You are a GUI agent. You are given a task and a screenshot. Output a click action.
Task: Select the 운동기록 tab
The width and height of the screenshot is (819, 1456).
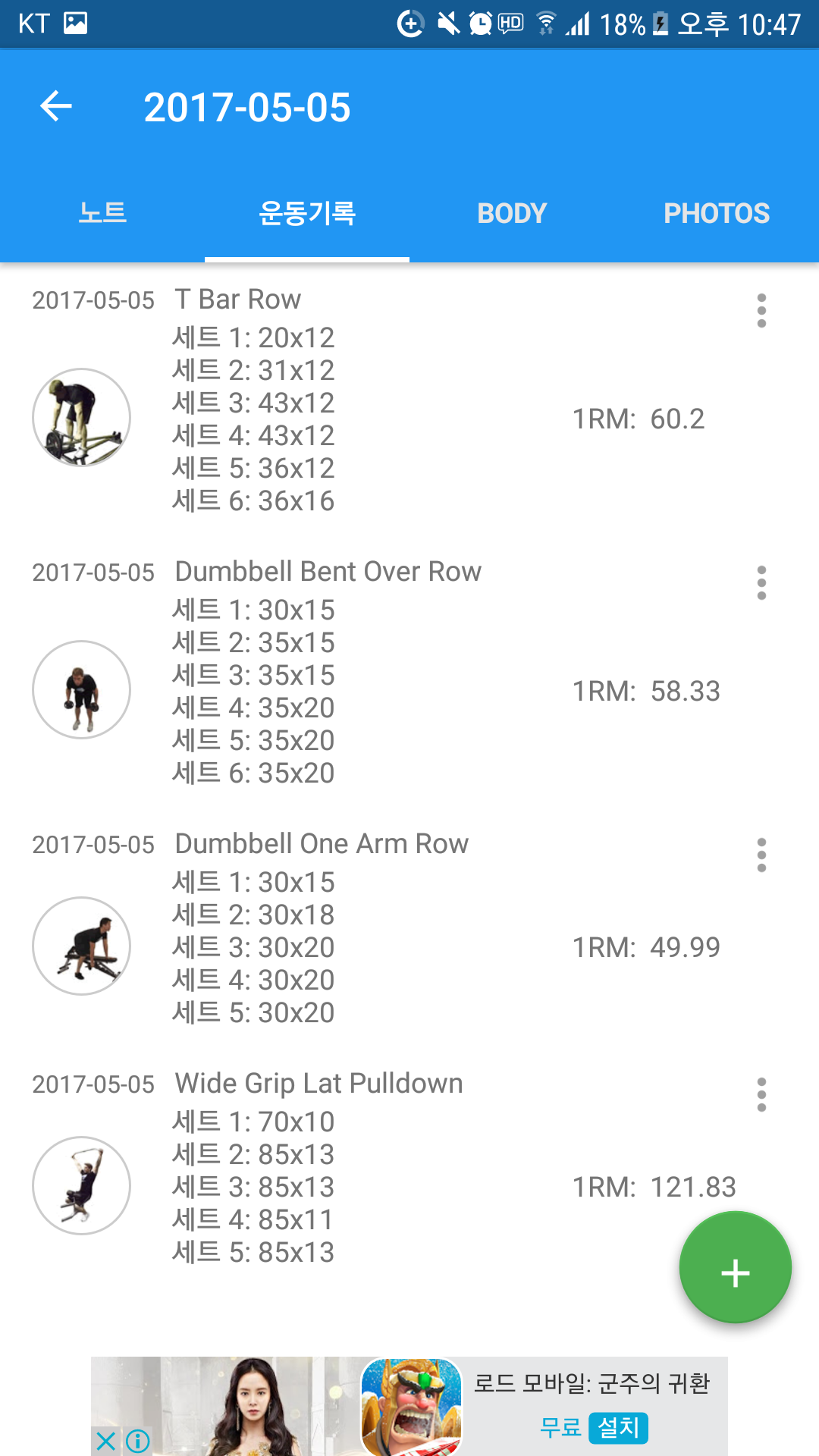tap(307, 213)
